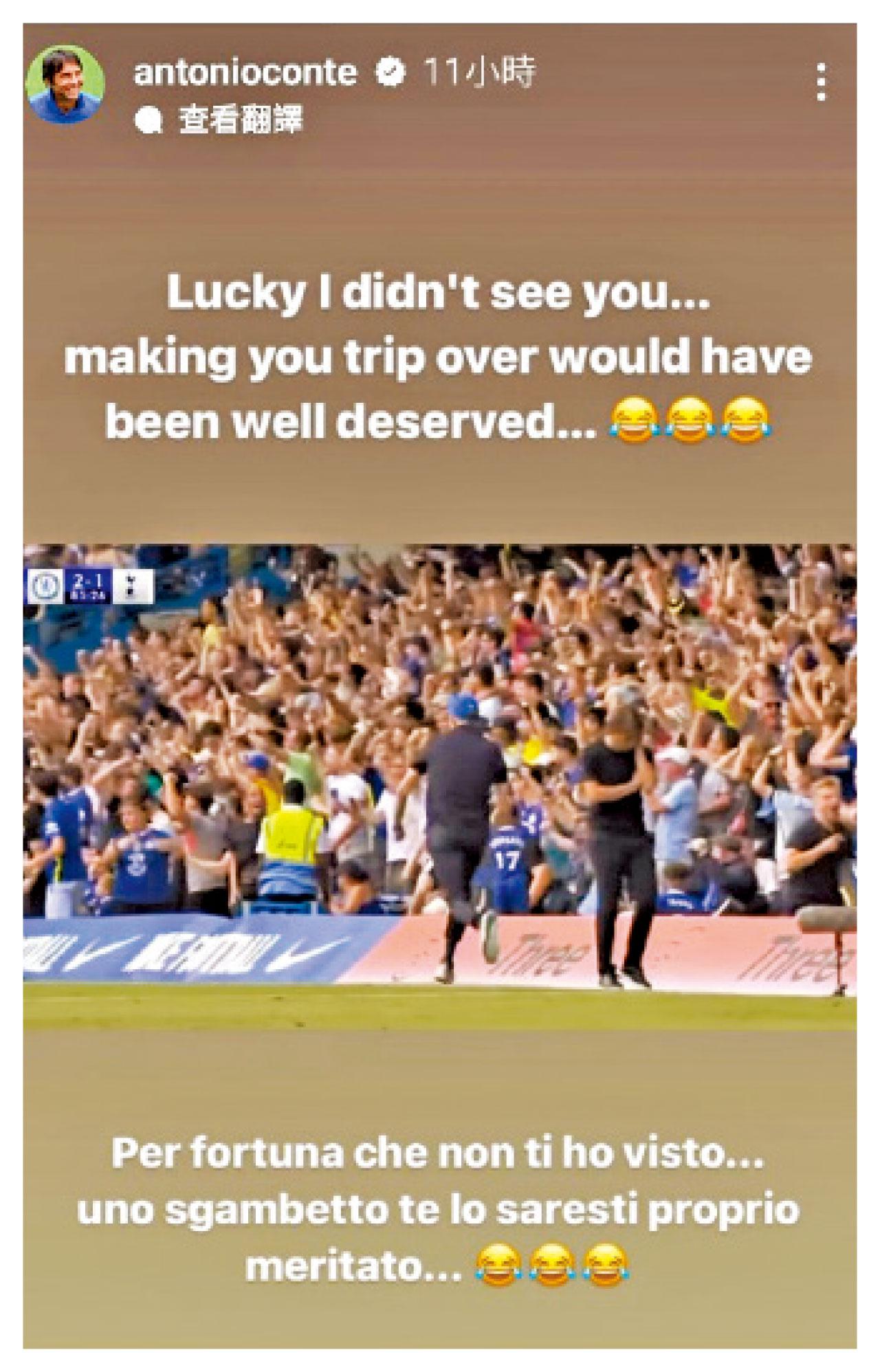
Task: Open the three-dot overflow menu
Action: coord(821,82)
